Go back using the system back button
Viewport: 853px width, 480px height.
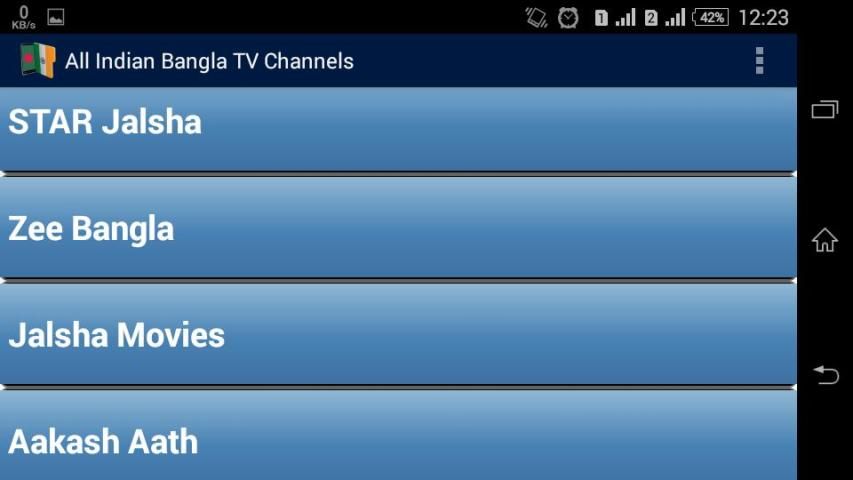825,375
